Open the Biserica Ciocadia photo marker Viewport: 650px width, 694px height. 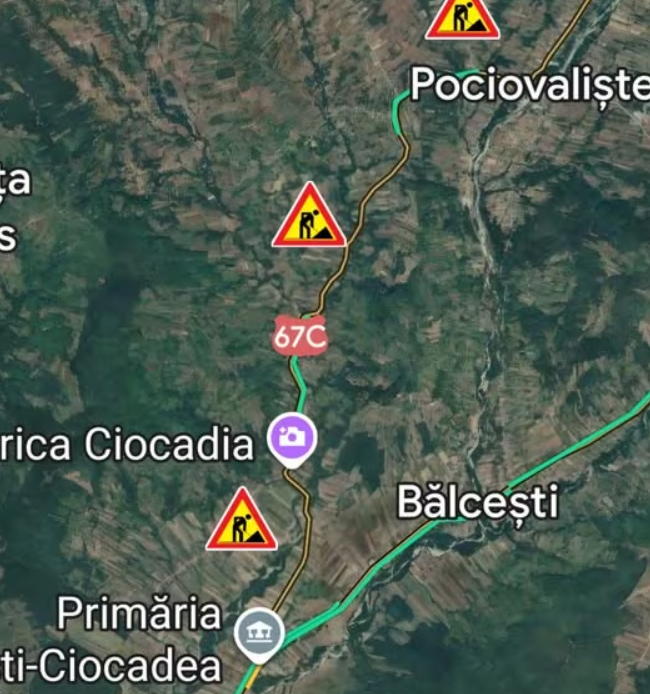point(292,437)
